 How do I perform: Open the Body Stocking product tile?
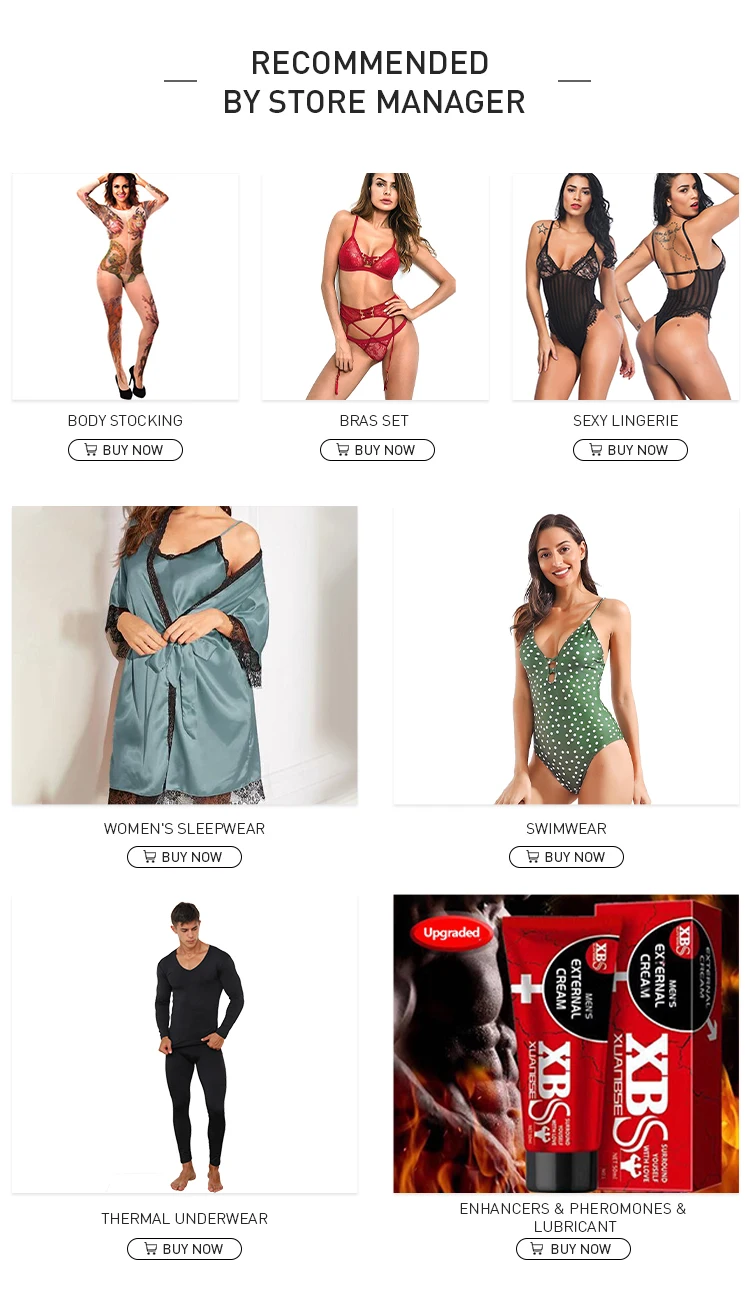point(125,286)
